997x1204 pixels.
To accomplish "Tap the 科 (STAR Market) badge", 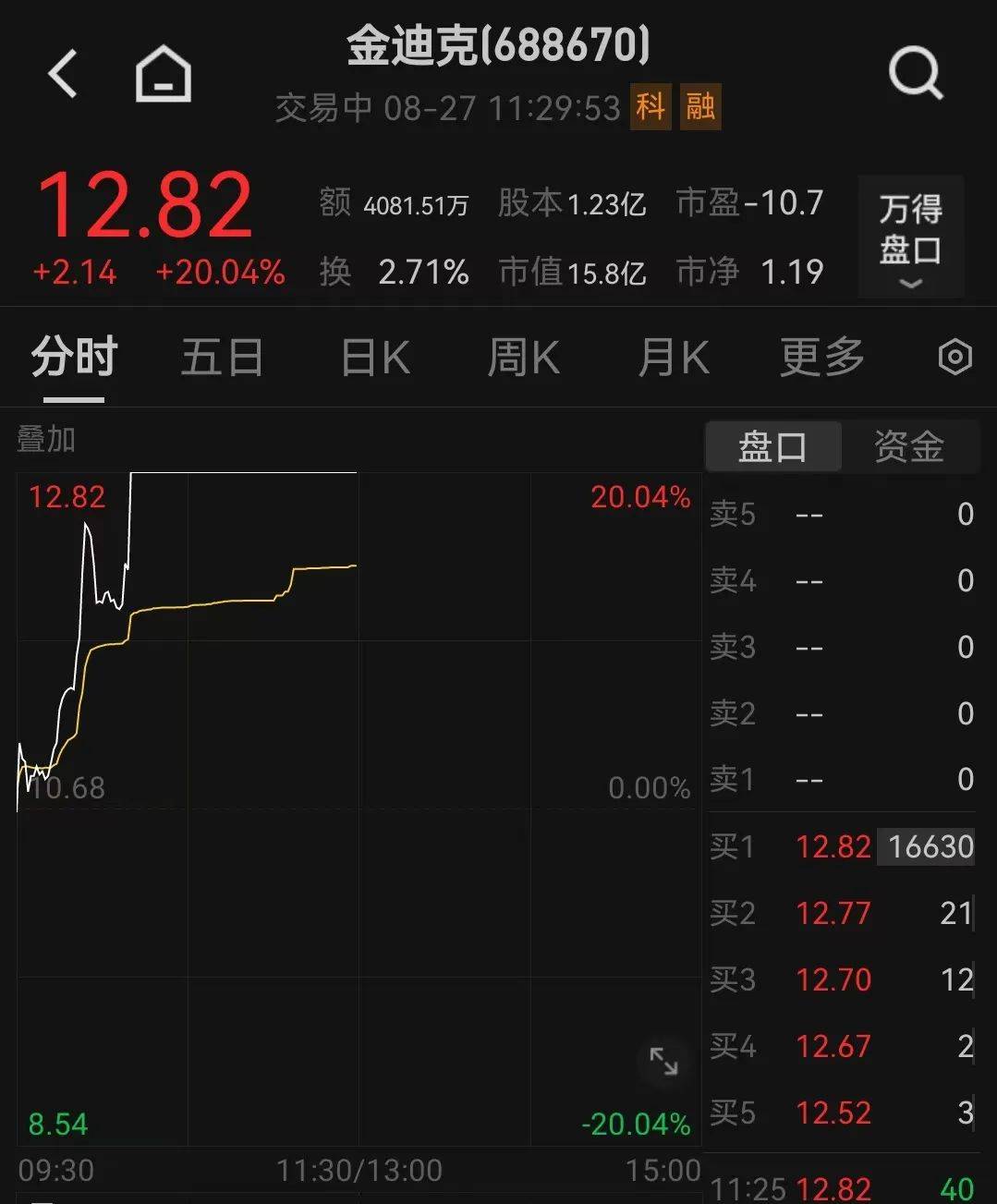I will coord(650,107).
